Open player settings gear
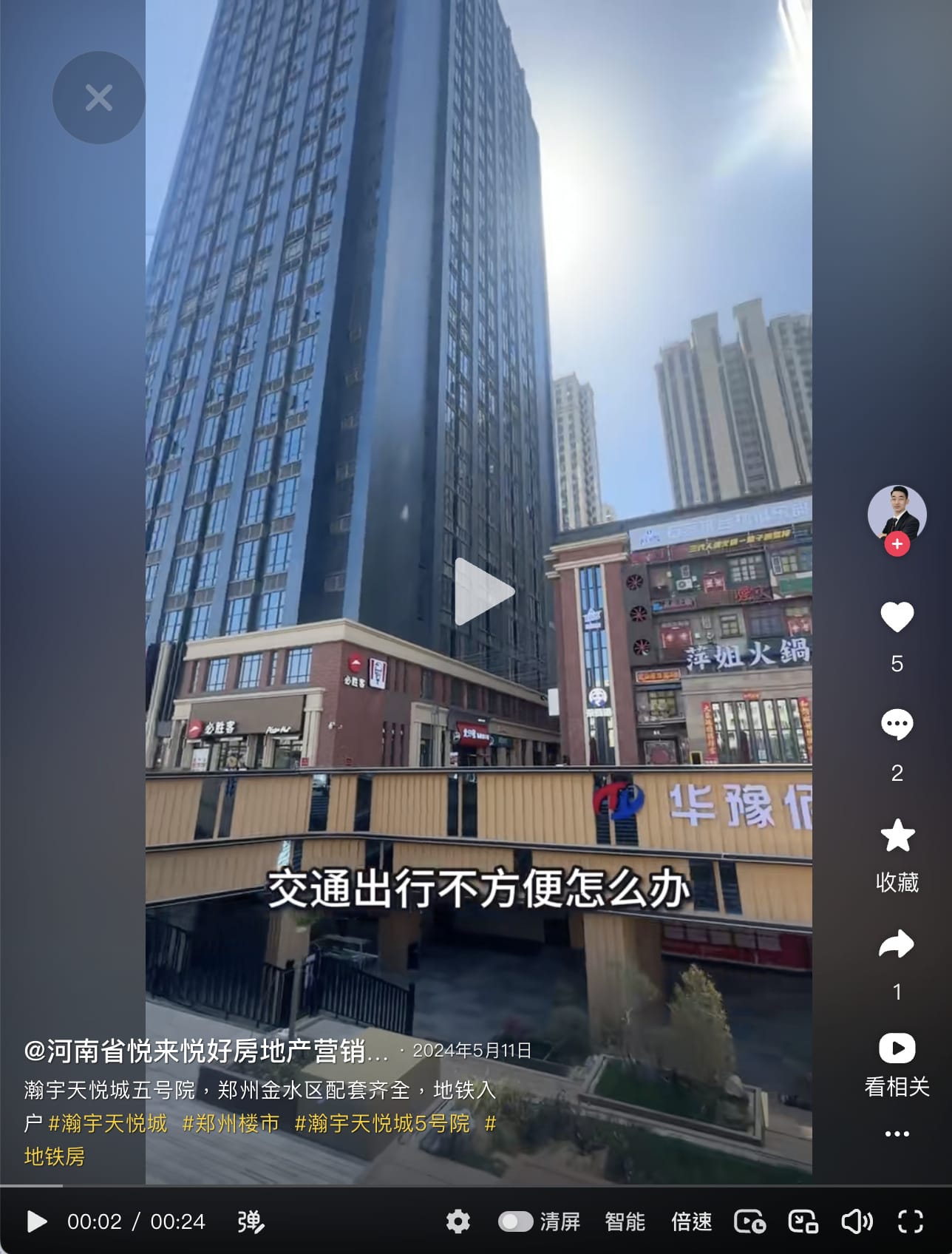The width and height of the screenshot is (952, 1254). [458, 1221]
